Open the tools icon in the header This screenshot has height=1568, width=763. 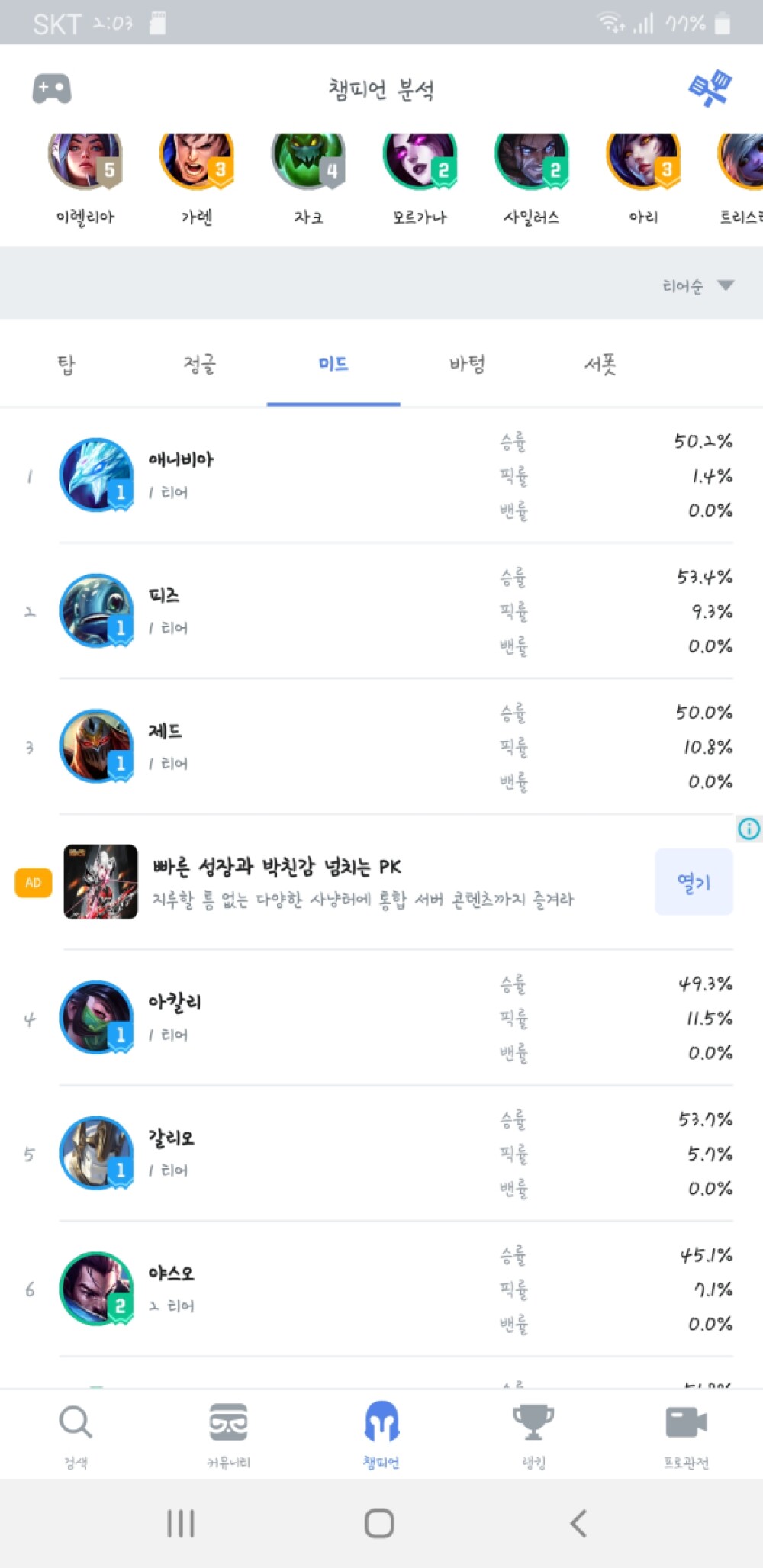coord(710,88)
